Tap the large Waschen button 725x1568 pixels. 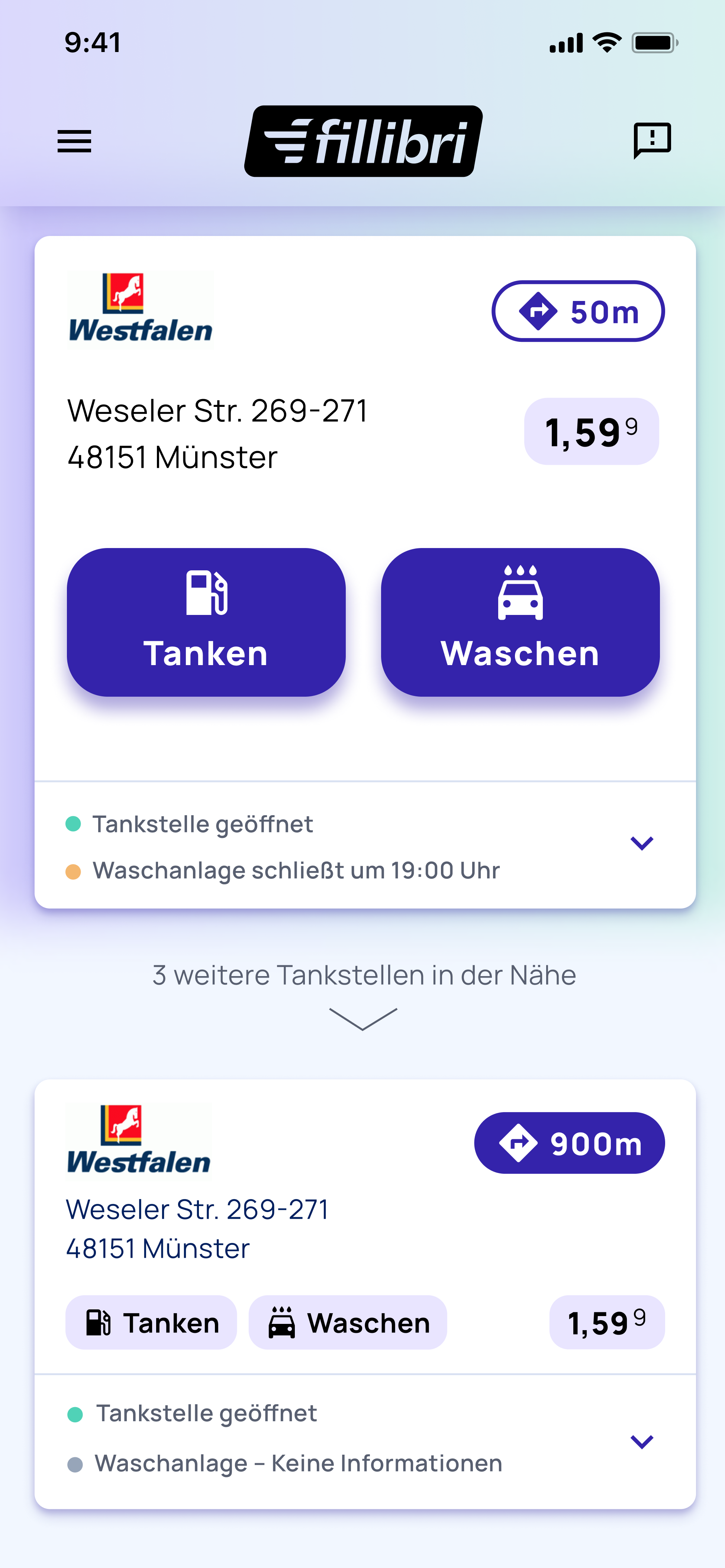[520, 622]
